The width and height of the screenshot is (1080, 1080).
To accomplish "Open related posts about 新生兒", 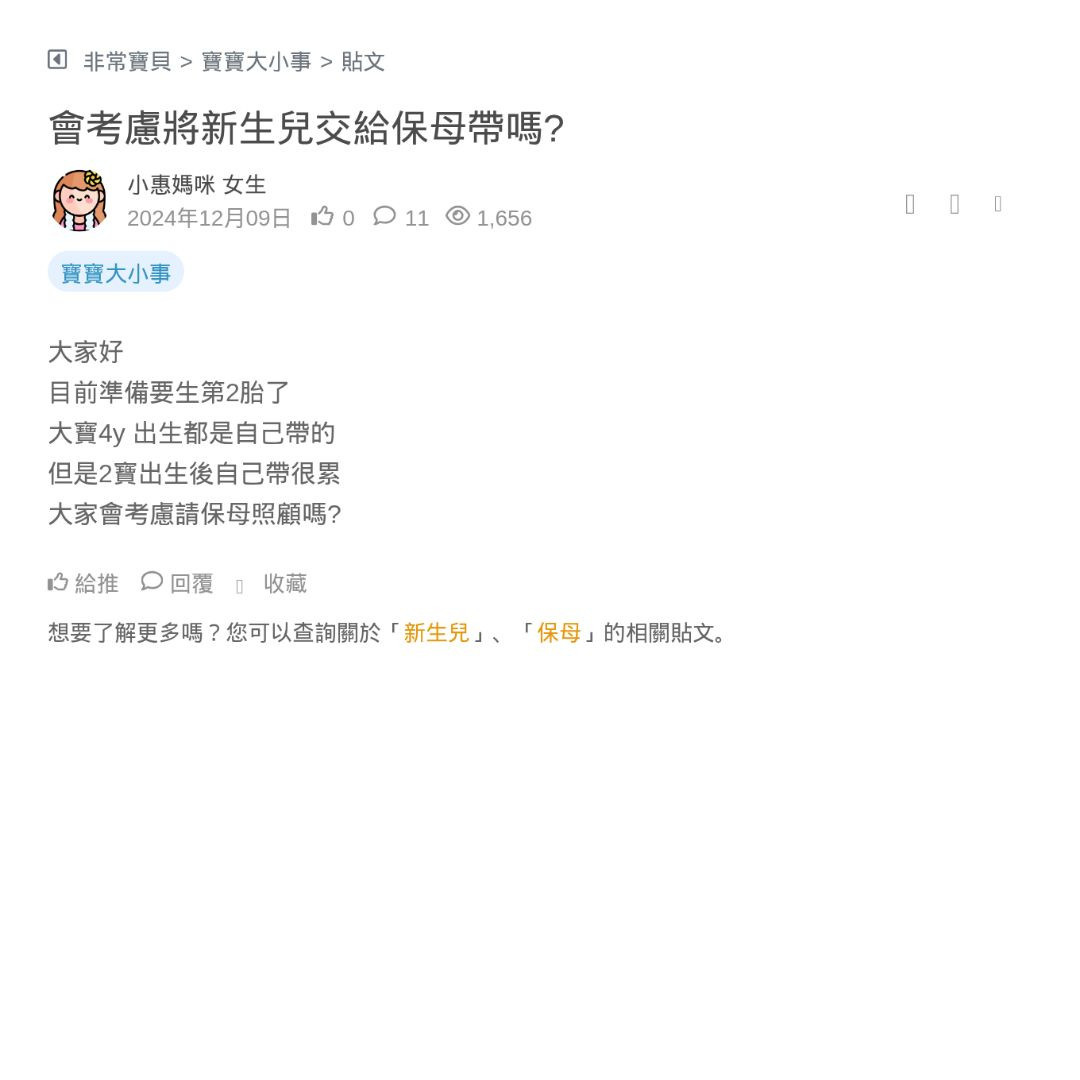I will [x=436, y=633].
